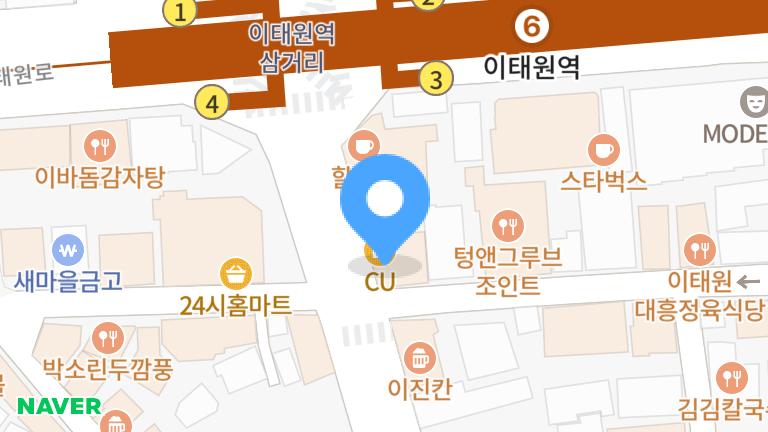Select subway exit 3 marker
Screen dimensions: 768x432
click(434, 78)
